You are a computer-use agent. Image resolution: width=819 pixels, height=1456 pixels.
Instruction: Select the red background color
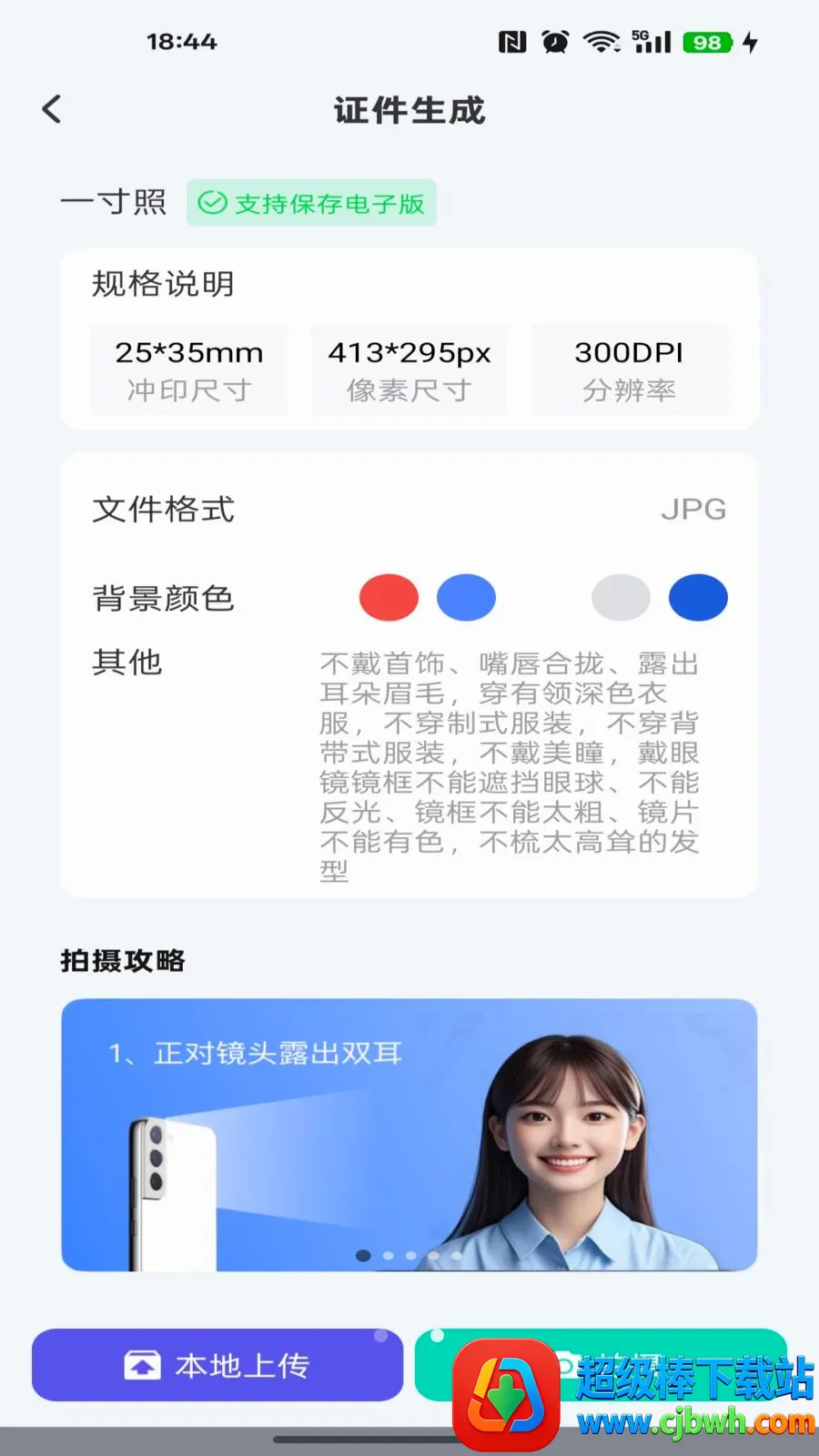[x=389, y=598]
